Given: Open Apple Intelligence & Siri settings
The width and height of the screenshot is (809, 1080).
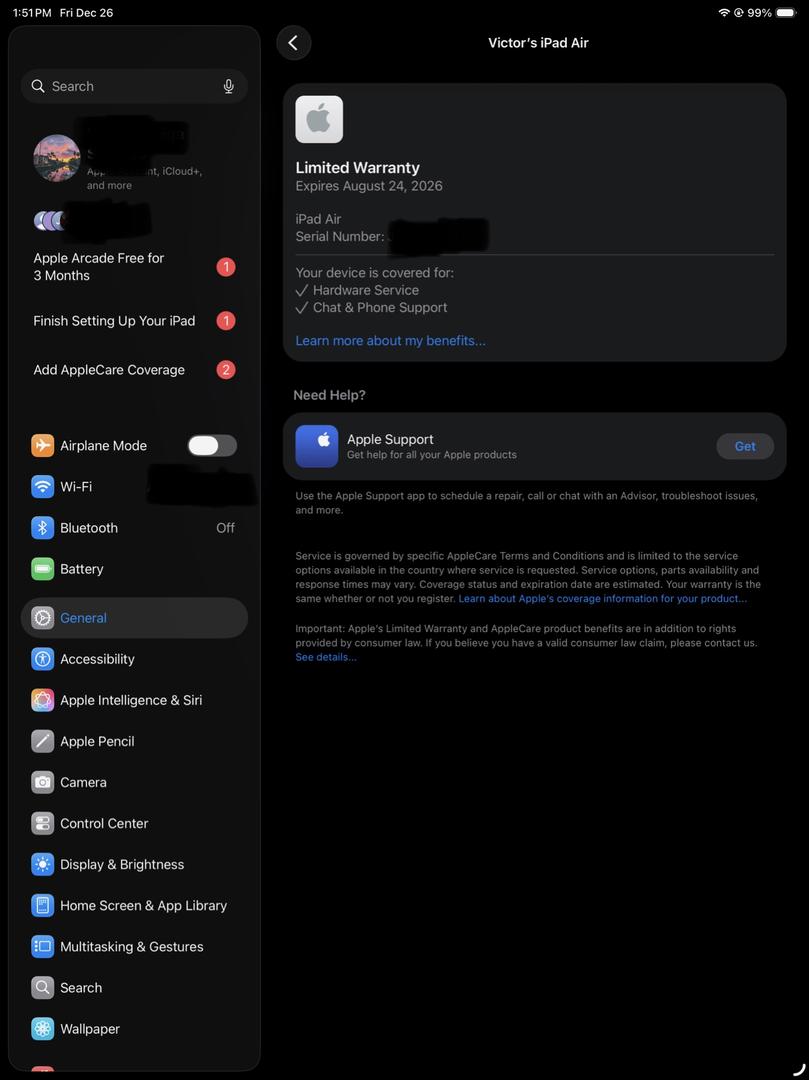Looking at the screenshot, I should point(130,700).
